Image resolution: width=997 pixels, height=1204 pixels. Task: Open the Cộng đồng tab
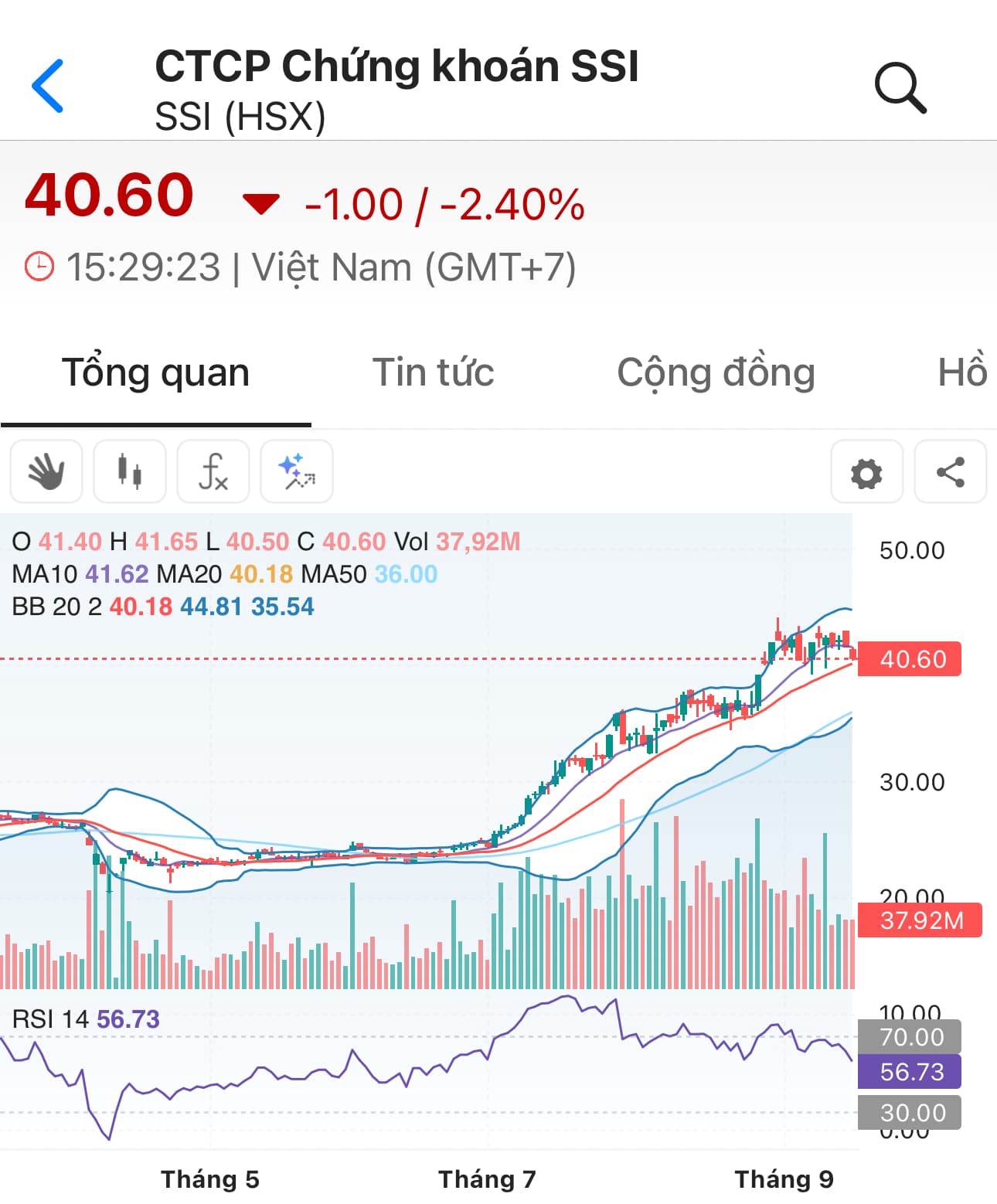(x=716, y=372)
